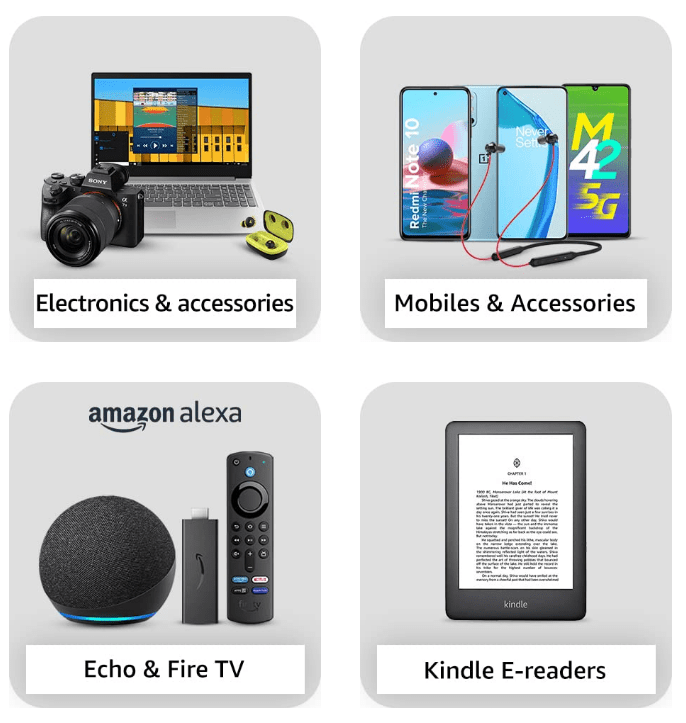Browse the Mobiles & Accessories category
The width and height of the screenshot is (686, 723).
point(515,302)
